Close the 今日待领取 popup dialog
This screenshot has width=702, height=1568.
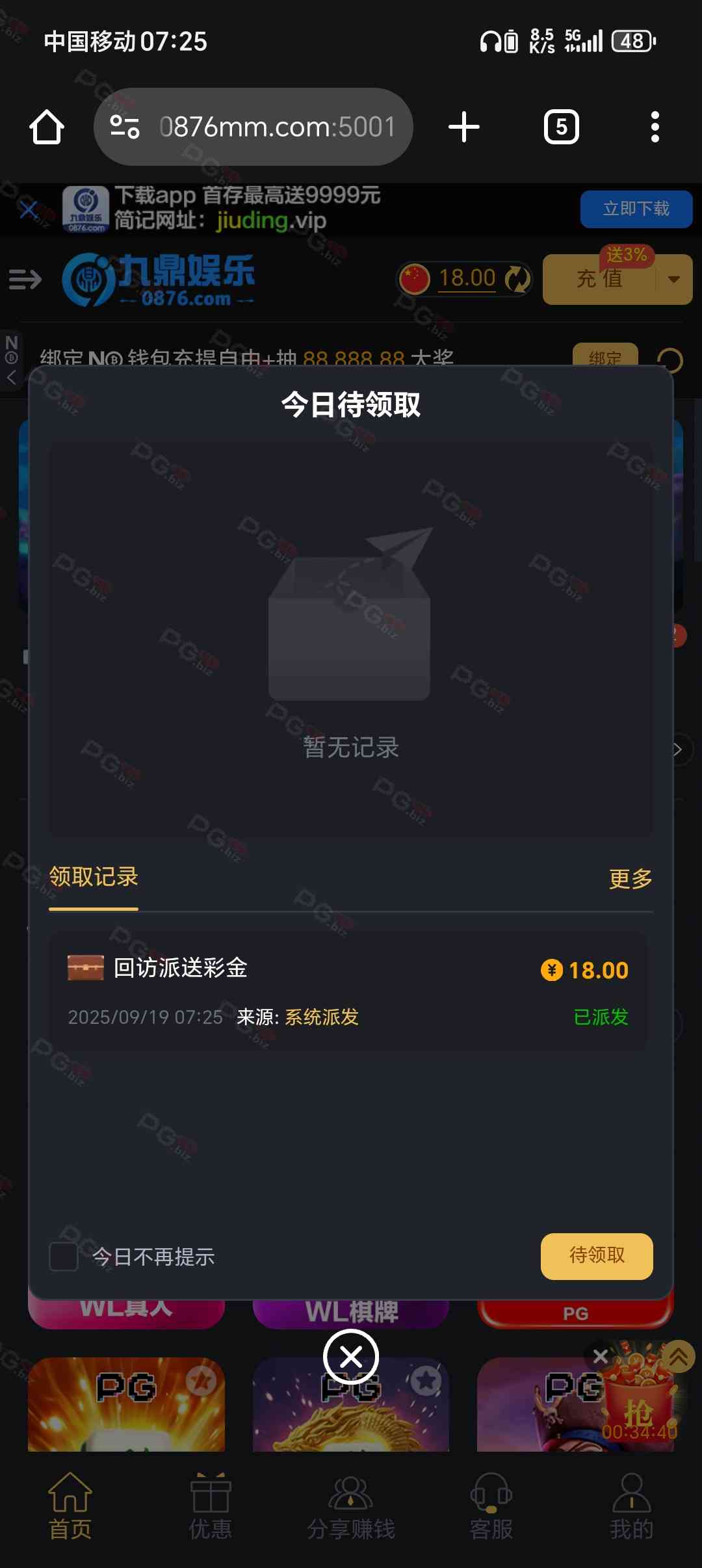(x=351, y=1357)
